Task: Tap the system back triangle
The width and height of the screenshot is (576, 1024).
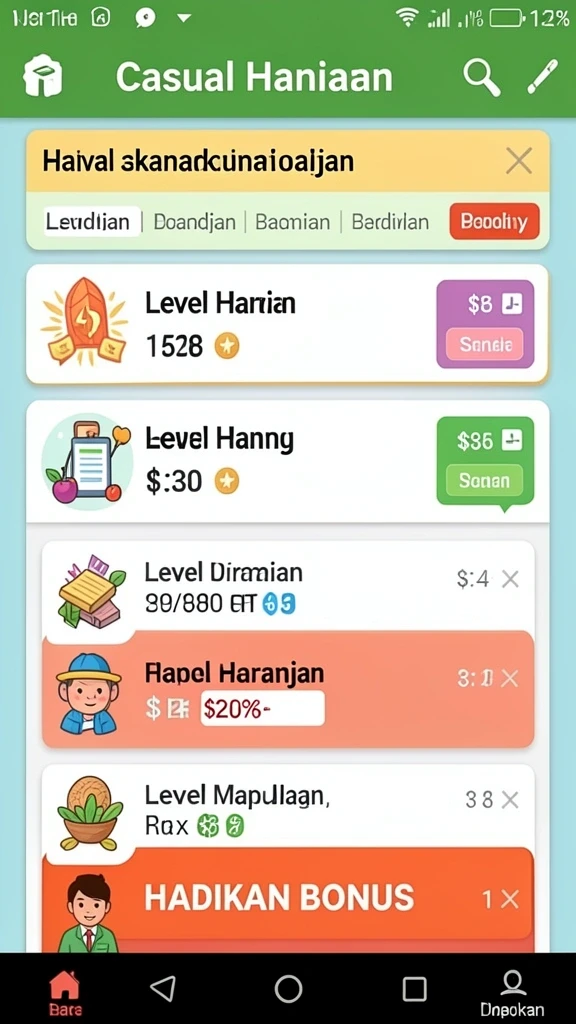Action: pyautogui.click(x=163, y=989)
